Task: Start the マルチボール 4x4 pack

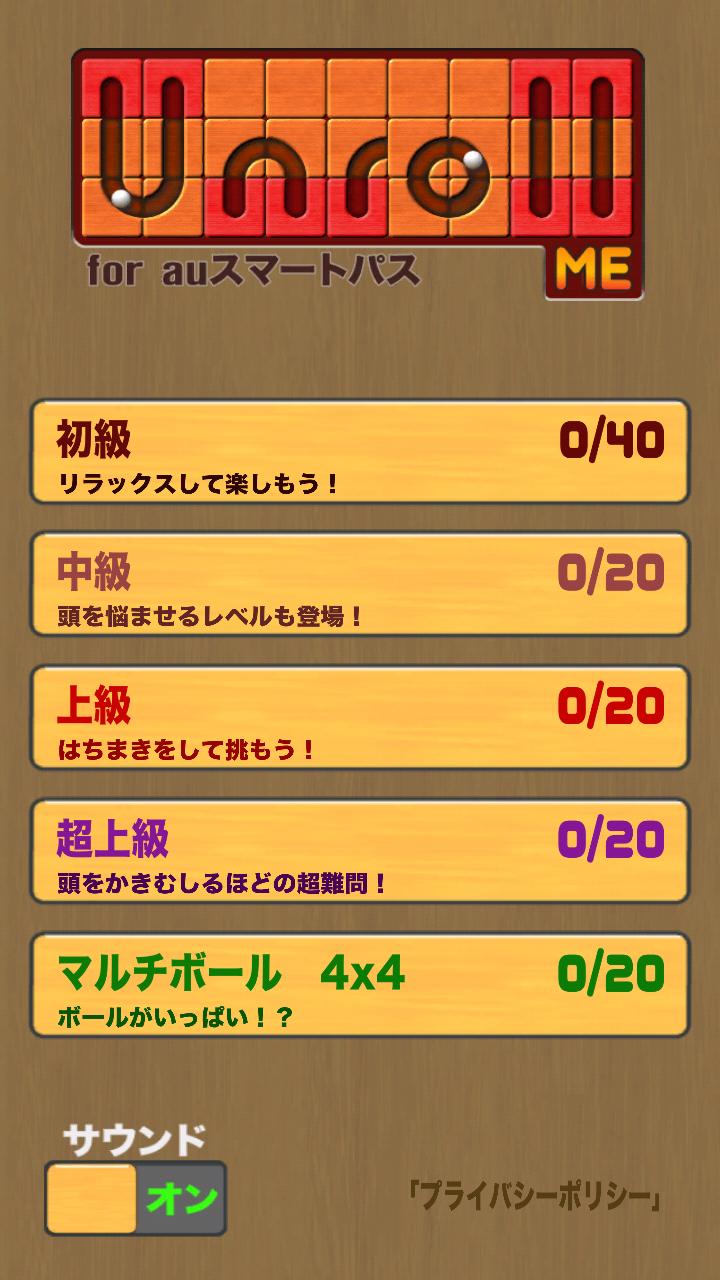Action: [360, 984]
